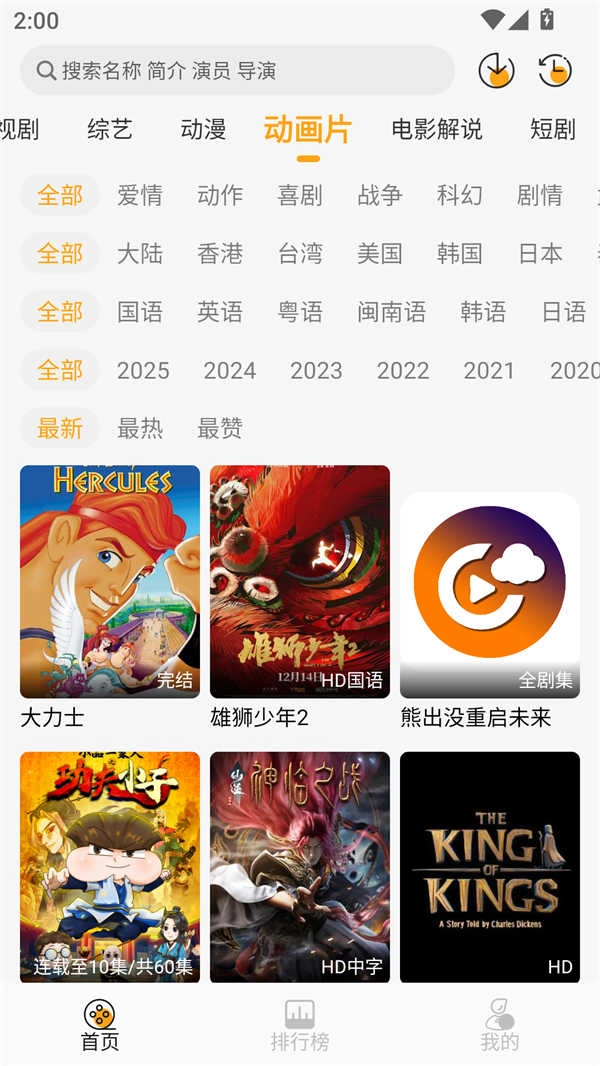Sort the list by 最赞
The height and width of the screenshot is (1066, 600).
(x=220, y=428)
